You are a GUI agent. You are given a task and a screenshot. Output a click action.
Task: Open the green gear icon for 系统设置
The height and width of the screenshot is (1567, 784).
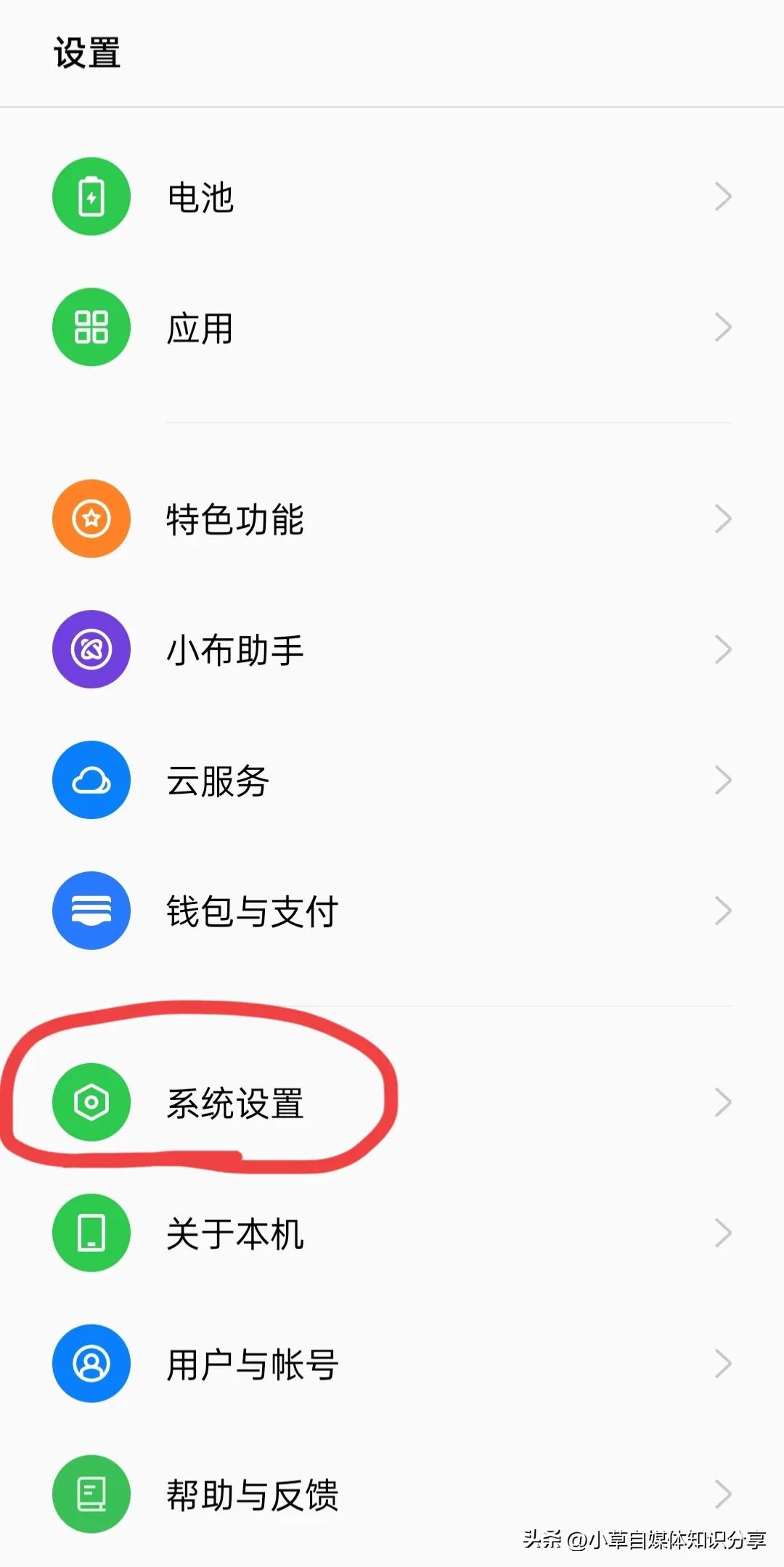tap(91, 1102)
